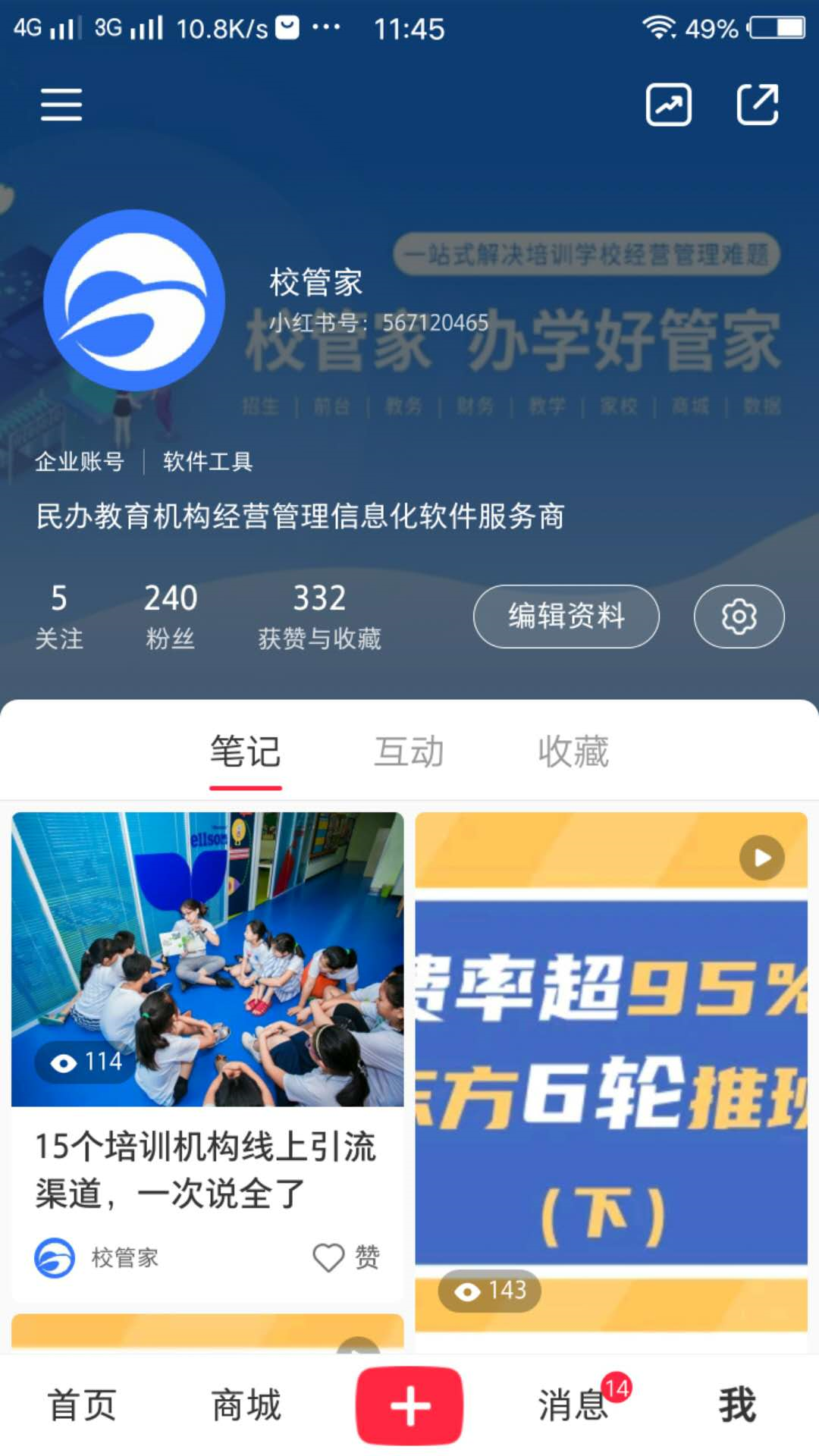Share this profile page
Viewport: 819px width, 1456px height.
click(758, 105)
